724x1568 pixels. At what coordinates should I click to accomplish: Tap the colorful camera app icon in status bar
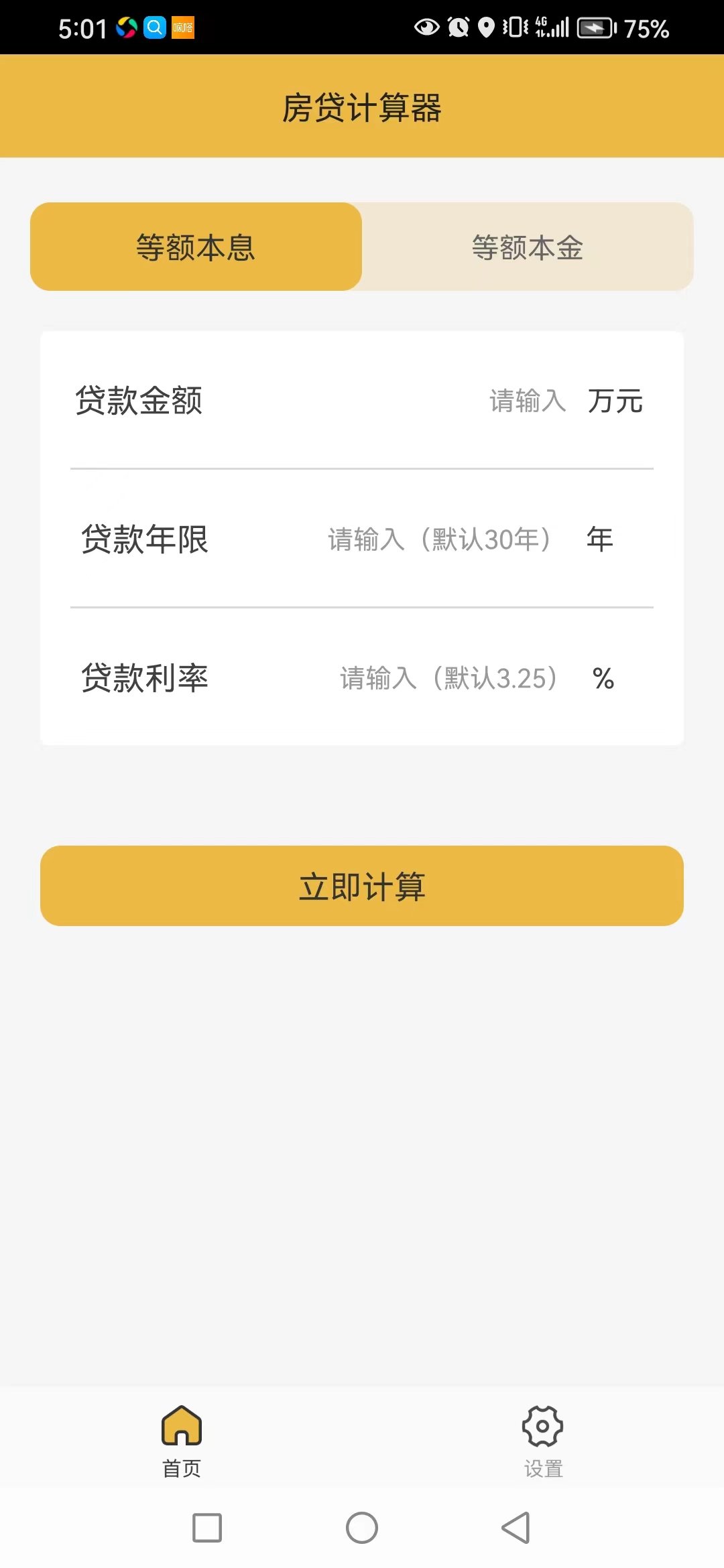[x=125, y=27]
